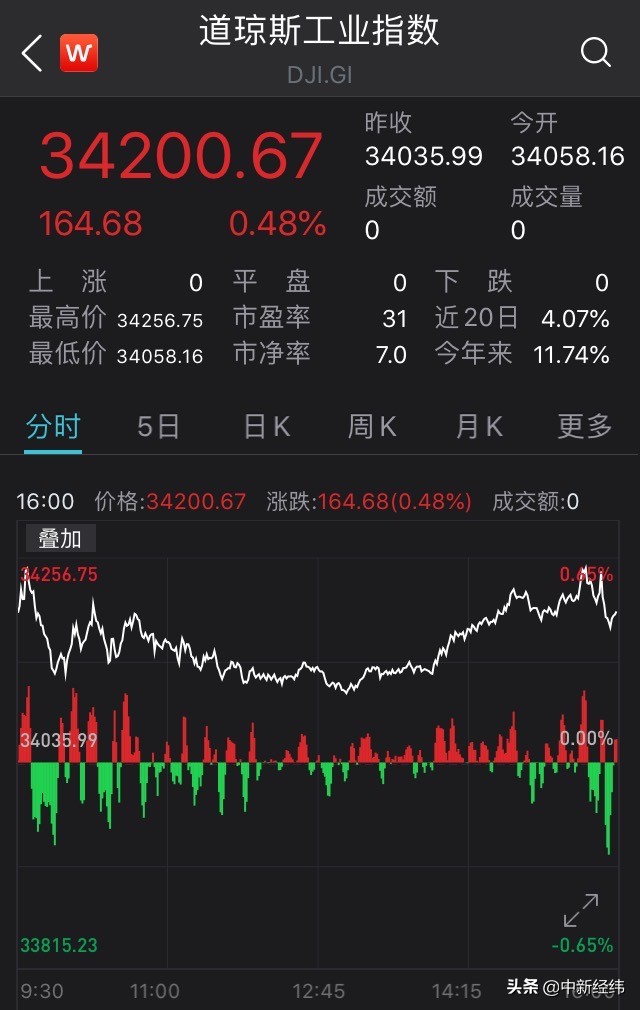The image size is (640, 1010).
Task: Tap the 叠加 overlay button
Action: coord(60,538)
